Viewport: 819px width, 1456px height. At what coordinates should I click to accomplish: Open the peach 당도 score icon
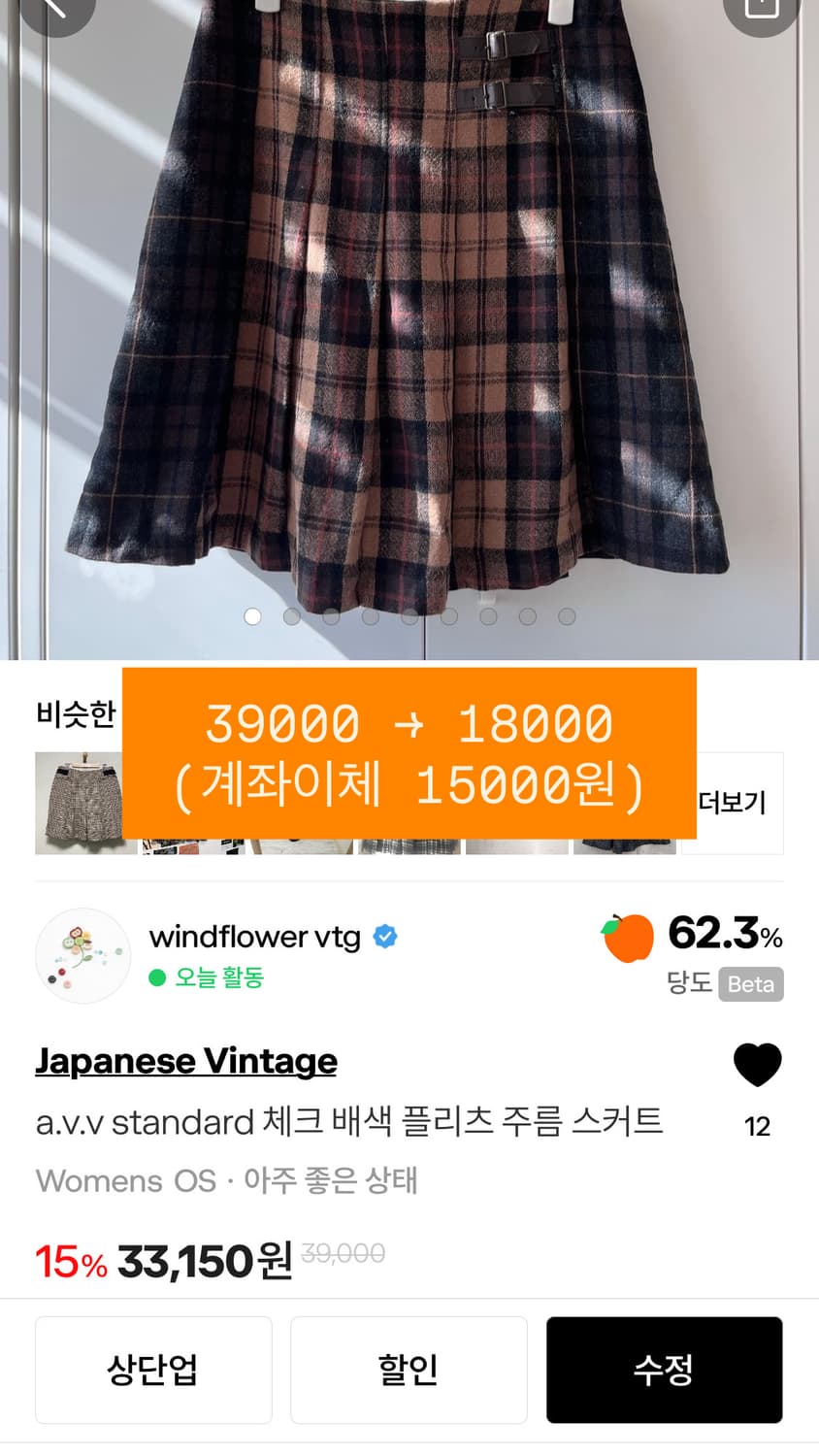pyautogui.click(x=628, y=936)
